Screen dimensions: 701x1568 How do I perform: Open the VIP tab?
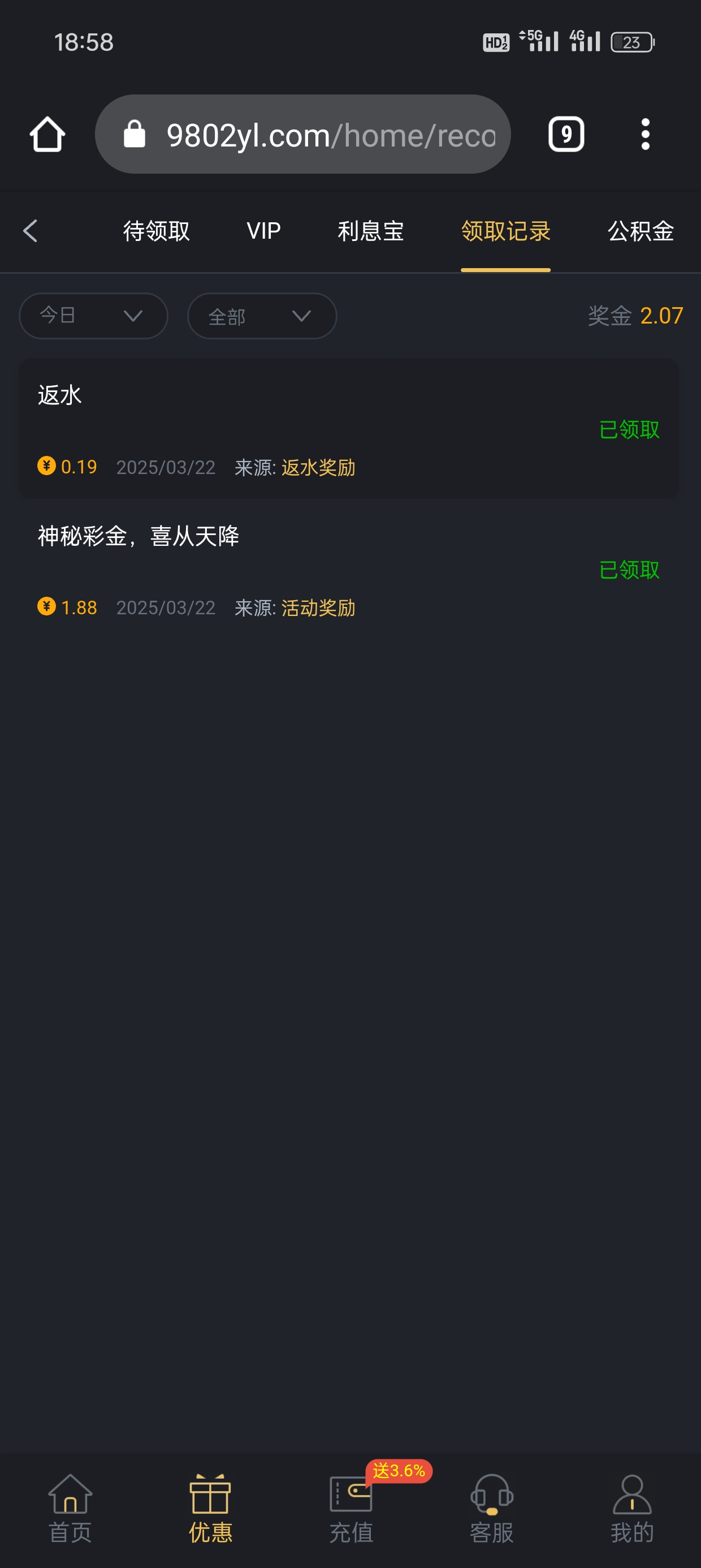click(x=263, y=231)
